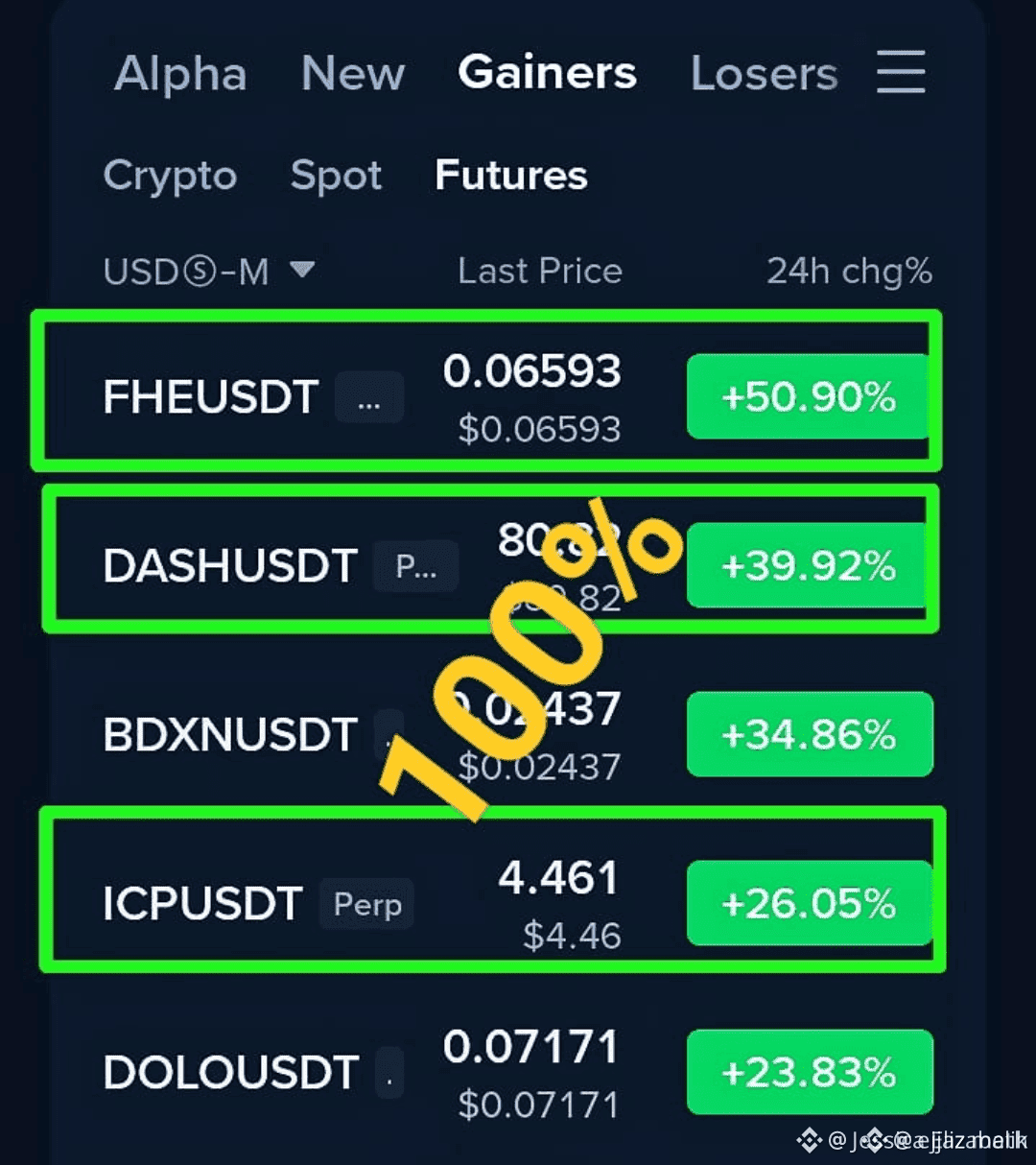Open the ICPUSDT Perp row

click(x=203, y=904)
